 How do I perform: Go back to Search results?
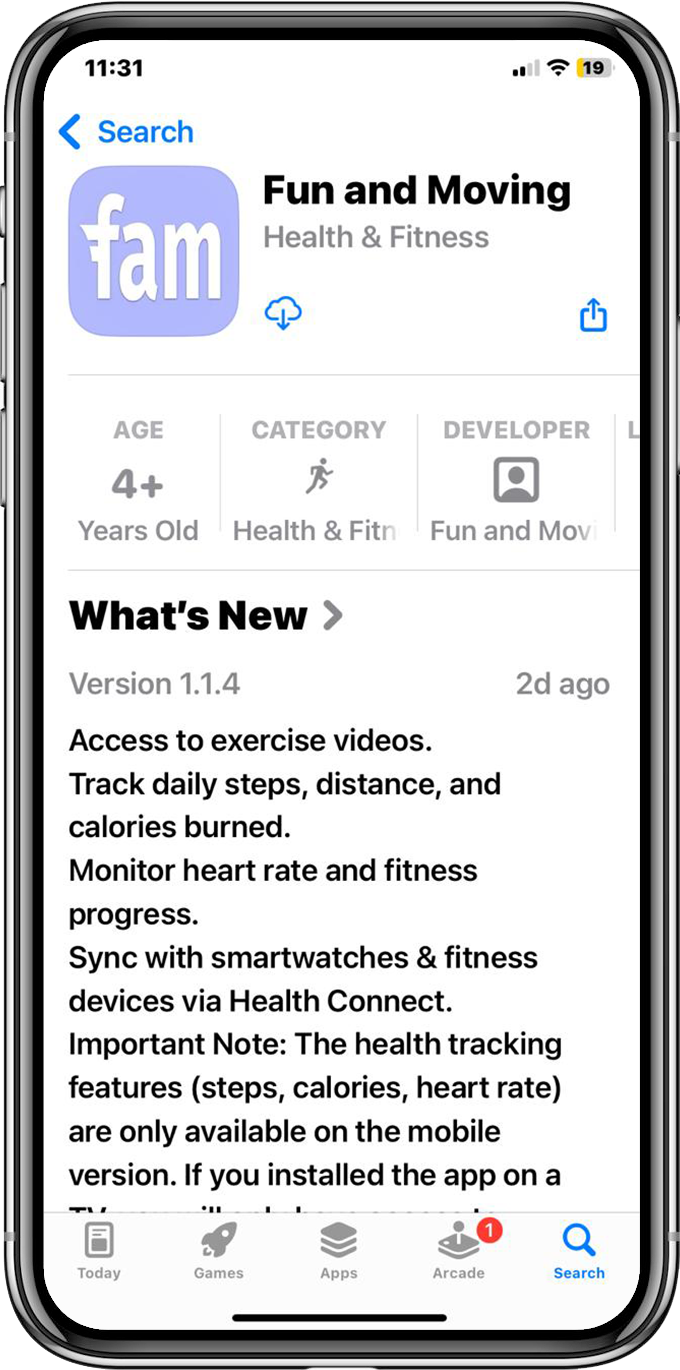(126, 132)
